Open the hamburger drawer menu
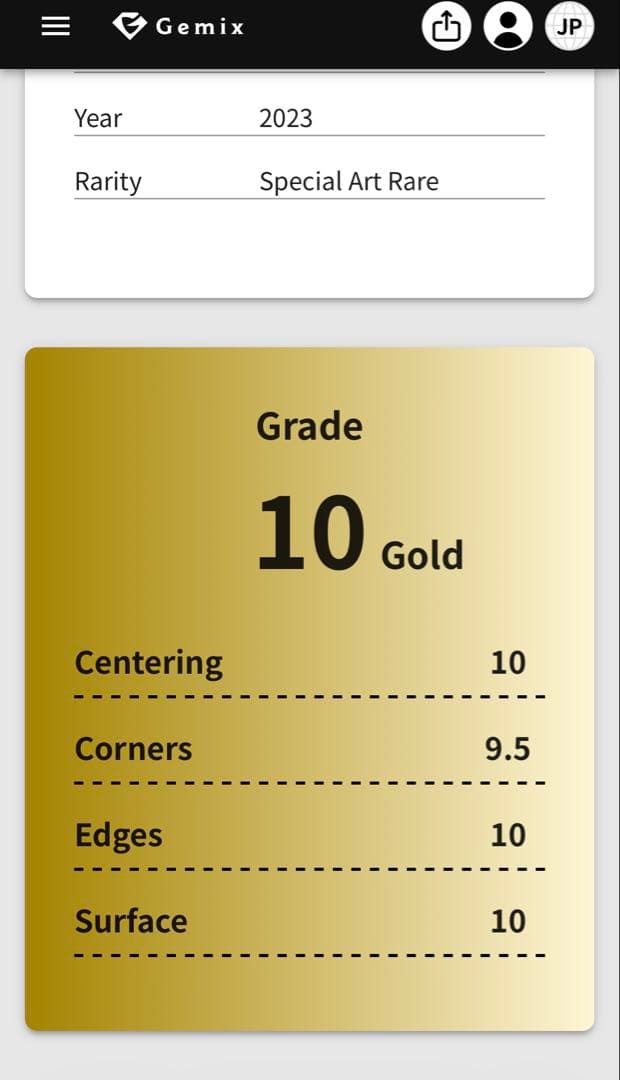Image resolution: width=620 pixels, height=1080 pixels. pos(56,27)
